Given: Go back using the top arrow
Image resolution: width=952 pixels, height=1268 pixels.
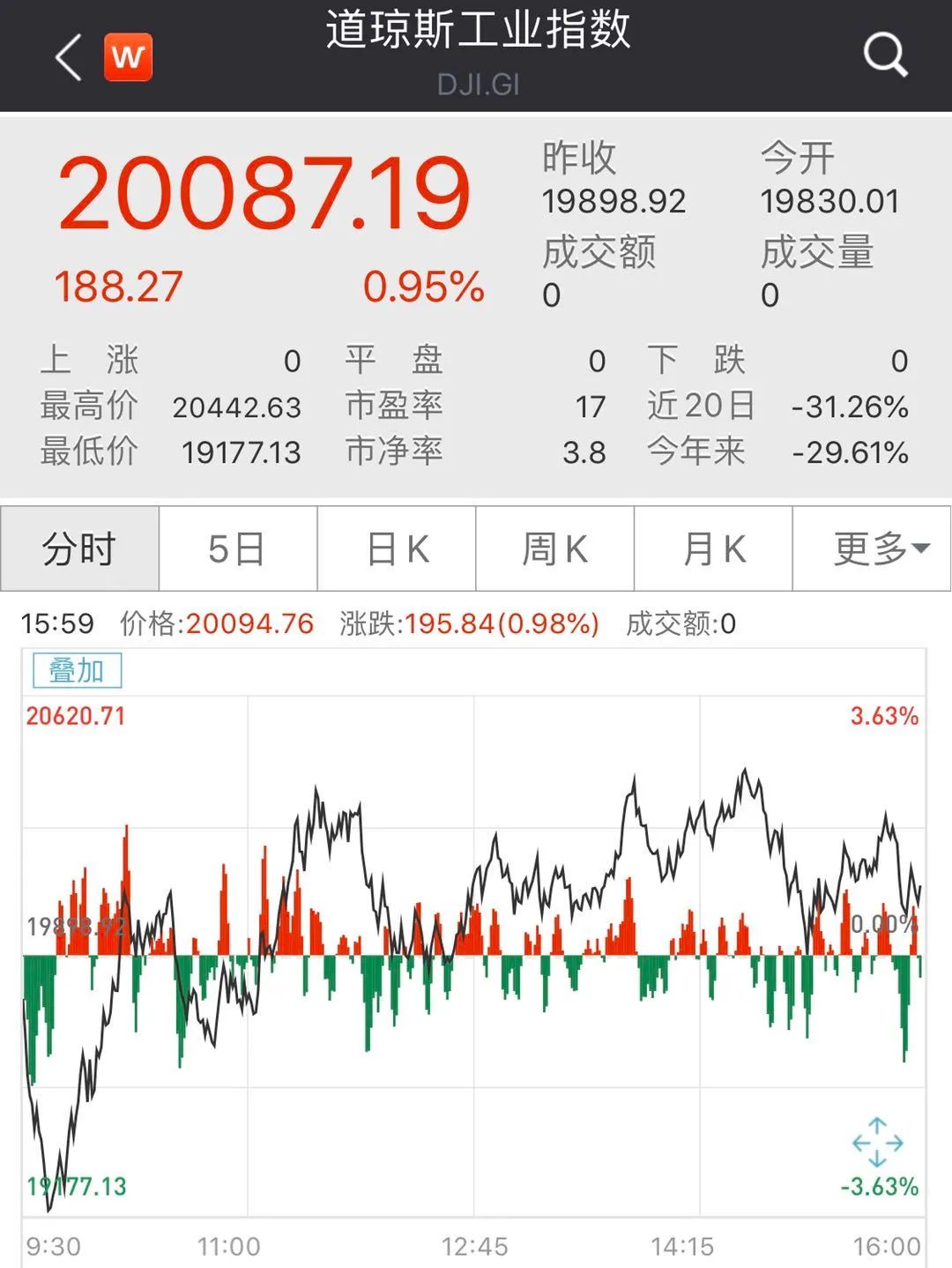Looking at the screenshot, I should click(x=69, y=58).
